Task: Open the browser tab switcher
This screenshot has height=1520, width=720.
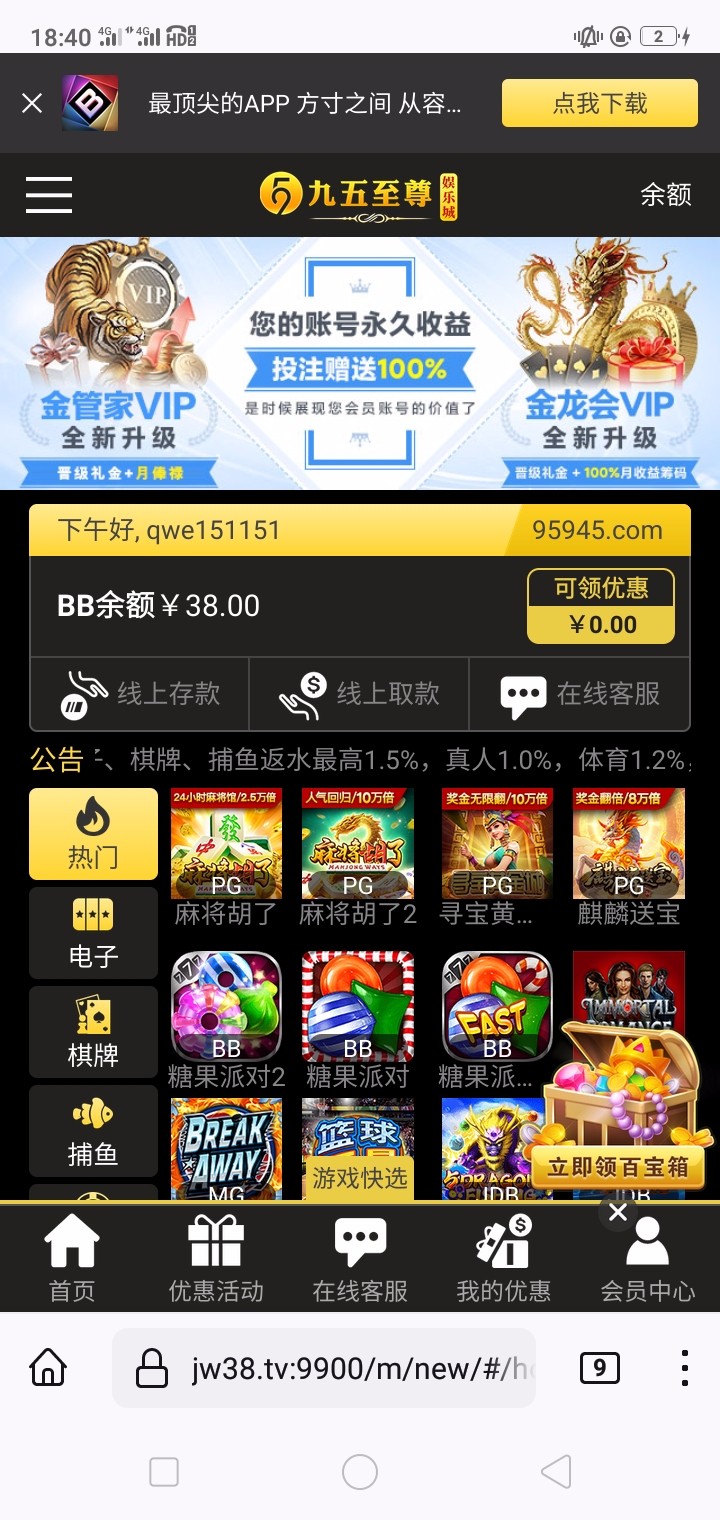Action: click(599, 1368)
